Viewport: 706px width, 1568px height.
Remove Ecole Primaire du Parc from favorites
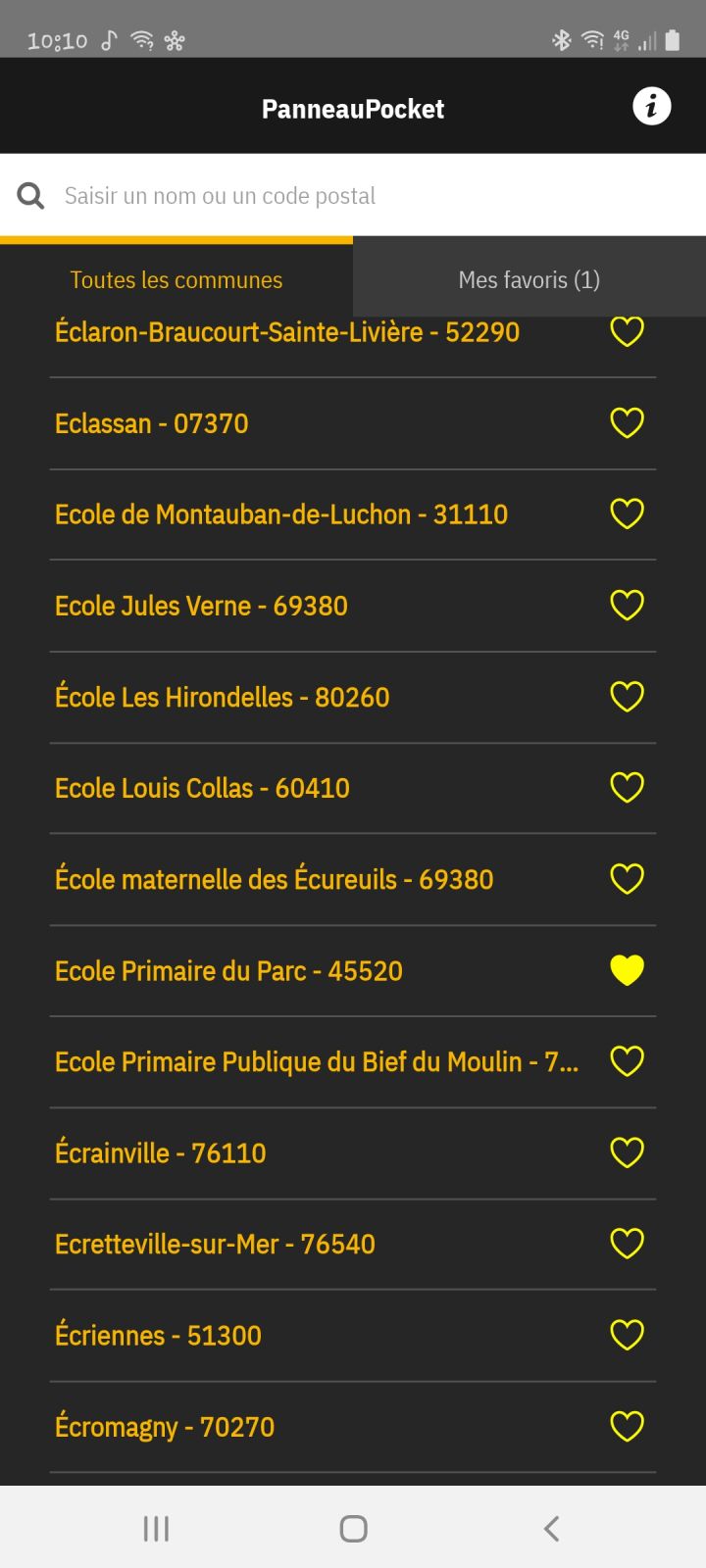pyautogui.click(x=627, y=970)
